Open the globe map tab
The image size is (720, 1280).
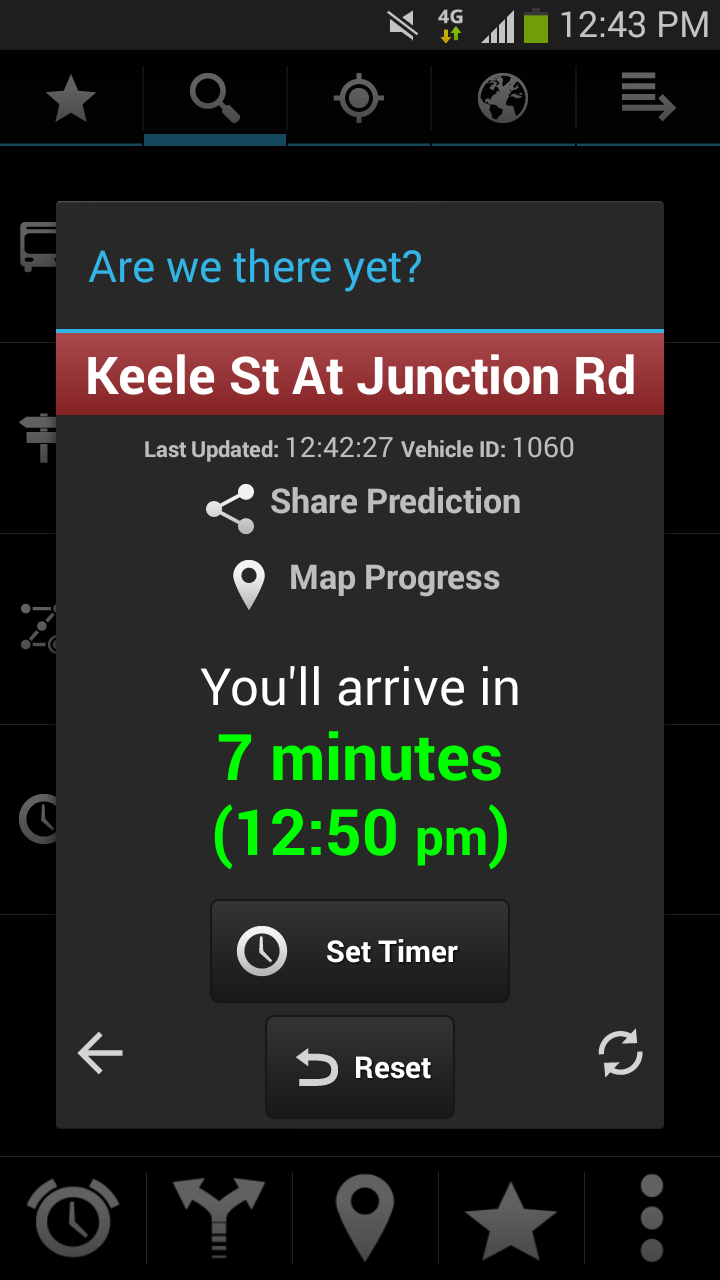503,99
